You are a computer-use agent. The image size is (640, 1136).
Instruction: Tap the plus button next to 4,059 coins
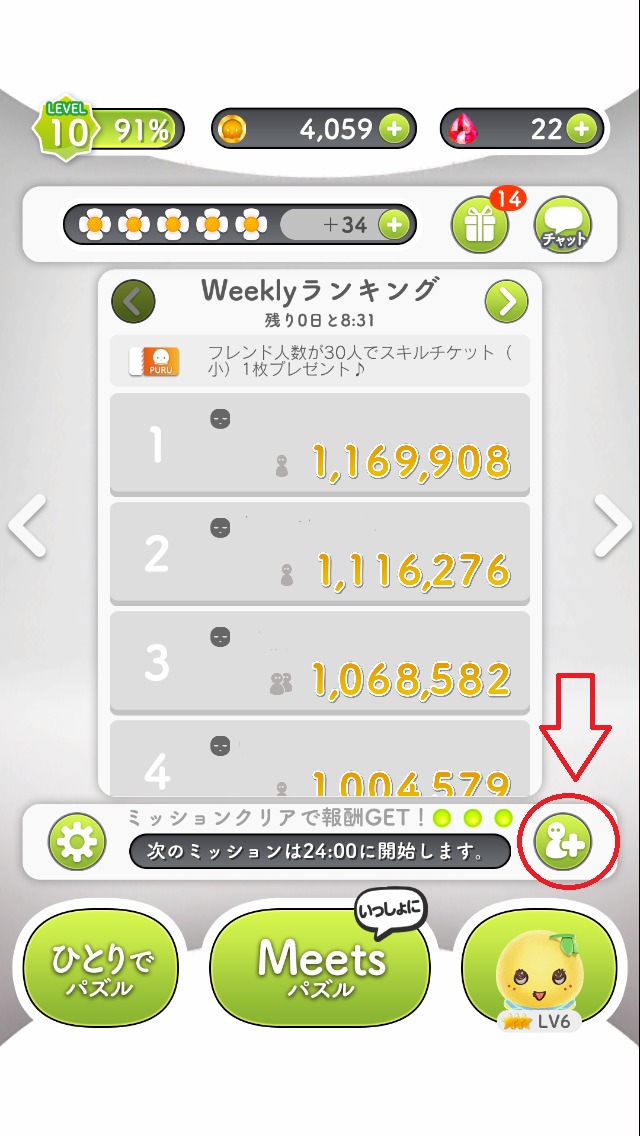[394, 130]
